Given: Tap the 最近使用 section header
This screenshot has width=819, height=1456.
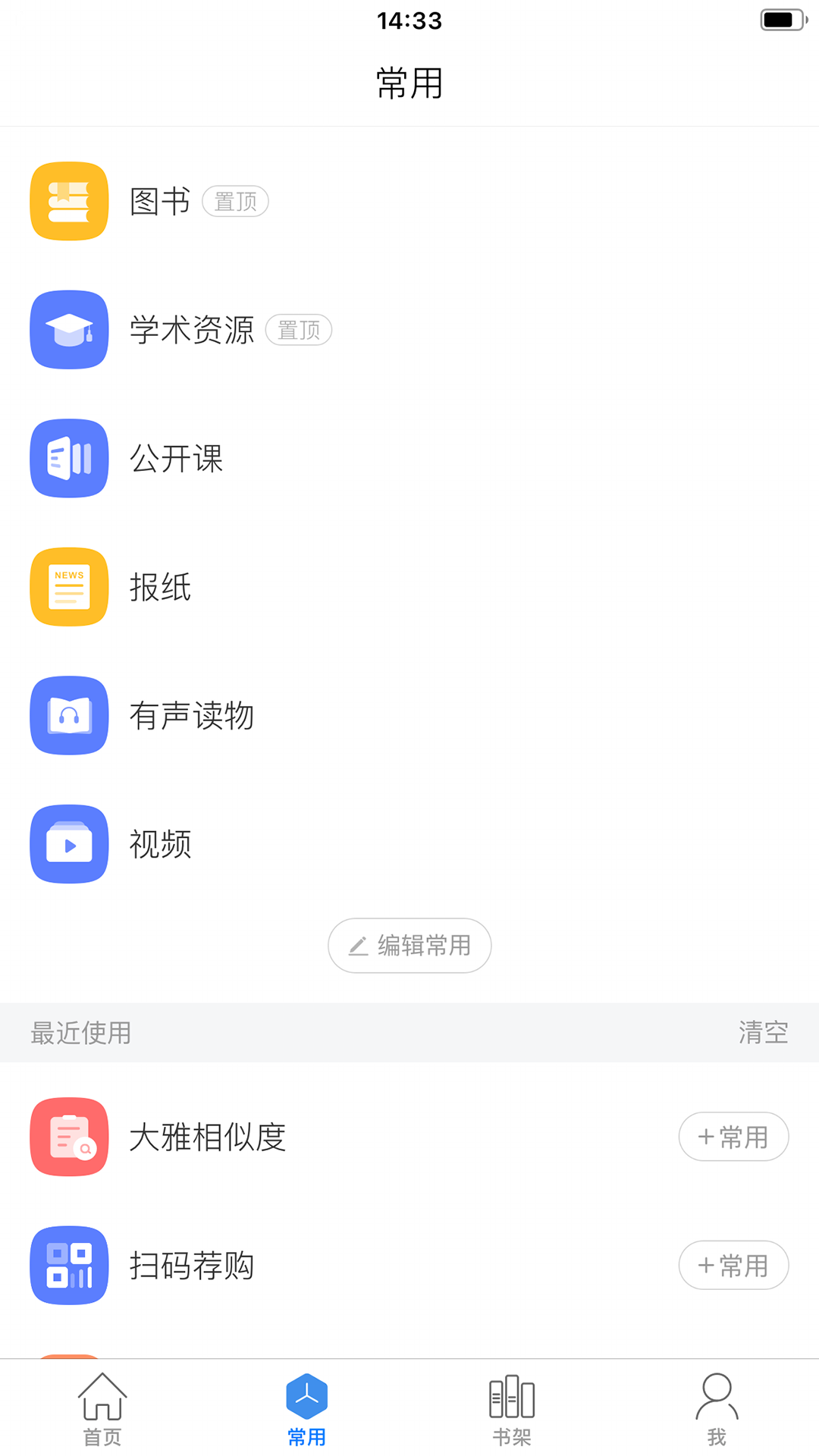Looking at the screenshot, I should pyautogui.click(x=80, y=1032).
